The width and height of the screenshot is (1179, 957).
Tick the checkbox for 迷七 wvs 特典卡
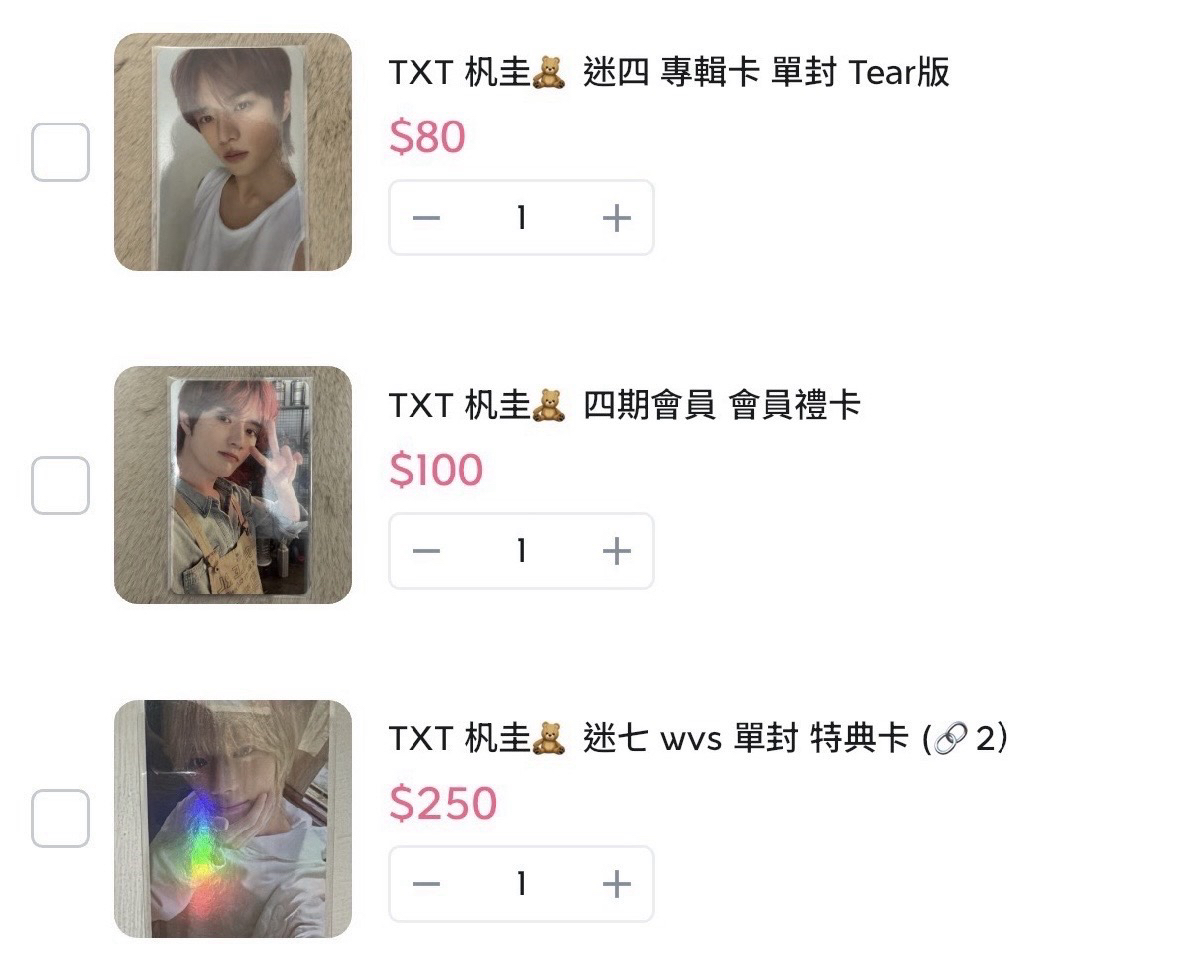[60, 818]
